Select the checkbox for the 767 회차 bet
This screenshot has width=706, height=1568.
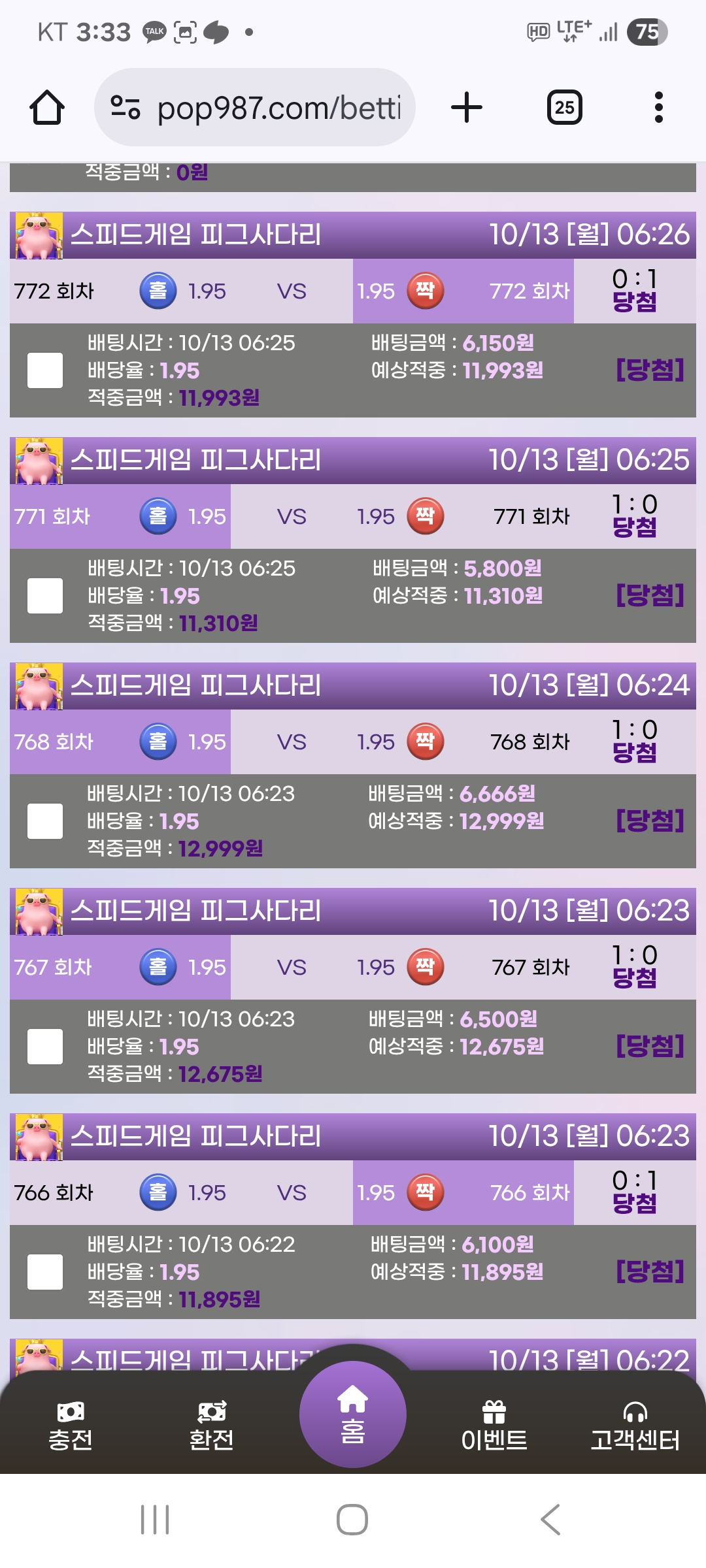[x=45, y=1047]
